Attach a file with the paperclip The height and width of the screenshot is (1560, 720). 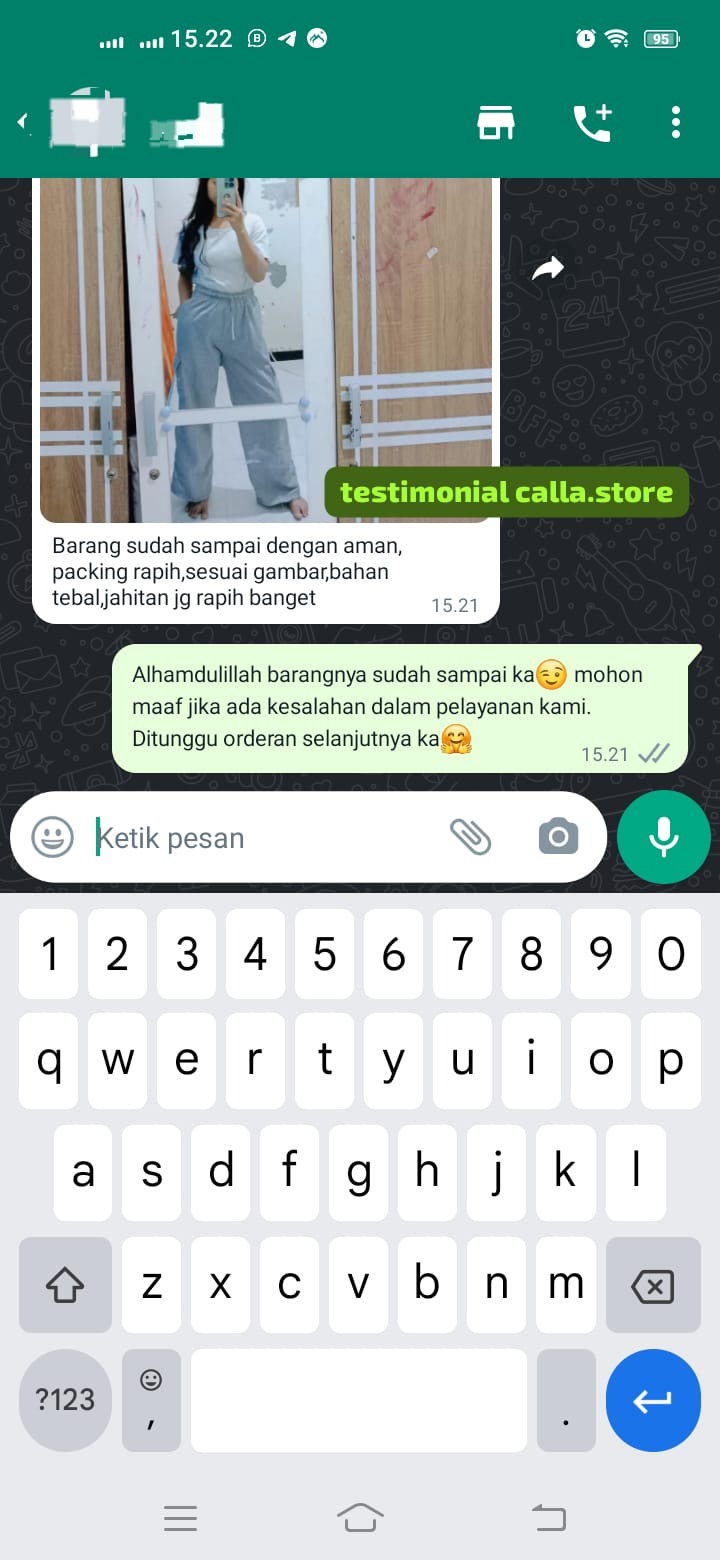pyautogui.click(x=470, y=837)
